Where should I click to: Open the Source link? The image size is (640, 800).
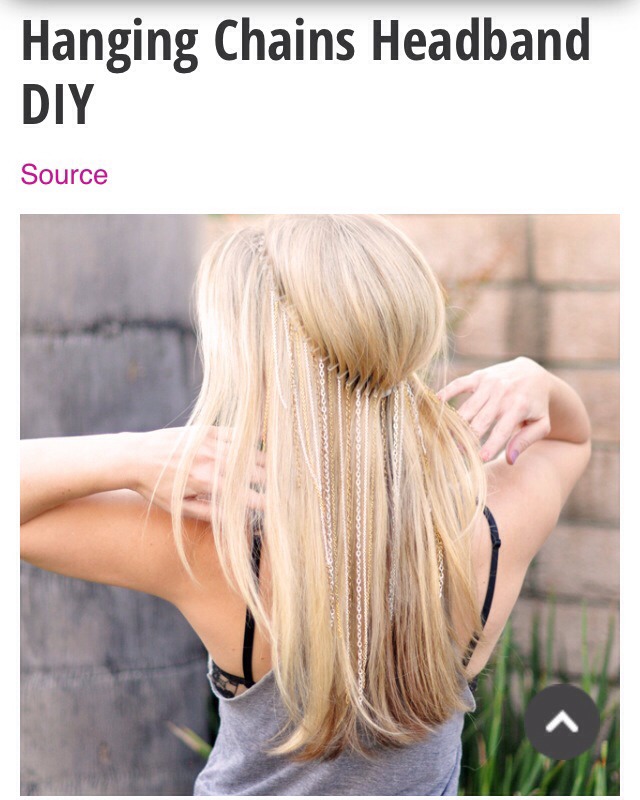[64, 175]
